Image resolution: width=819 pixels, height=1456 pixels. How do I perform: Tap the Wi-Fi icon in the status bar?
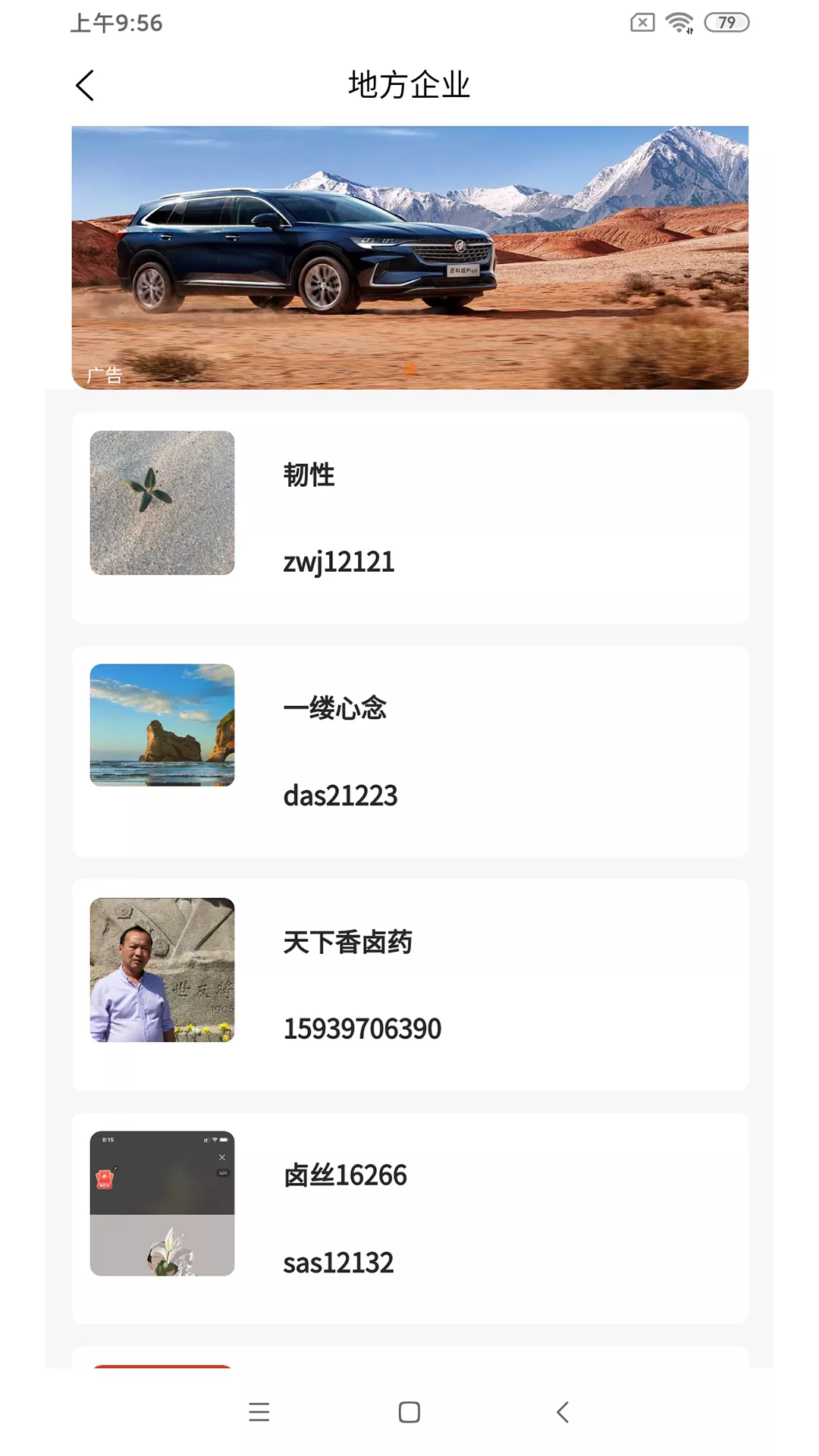pyautogui.click(x=677, y=23)
